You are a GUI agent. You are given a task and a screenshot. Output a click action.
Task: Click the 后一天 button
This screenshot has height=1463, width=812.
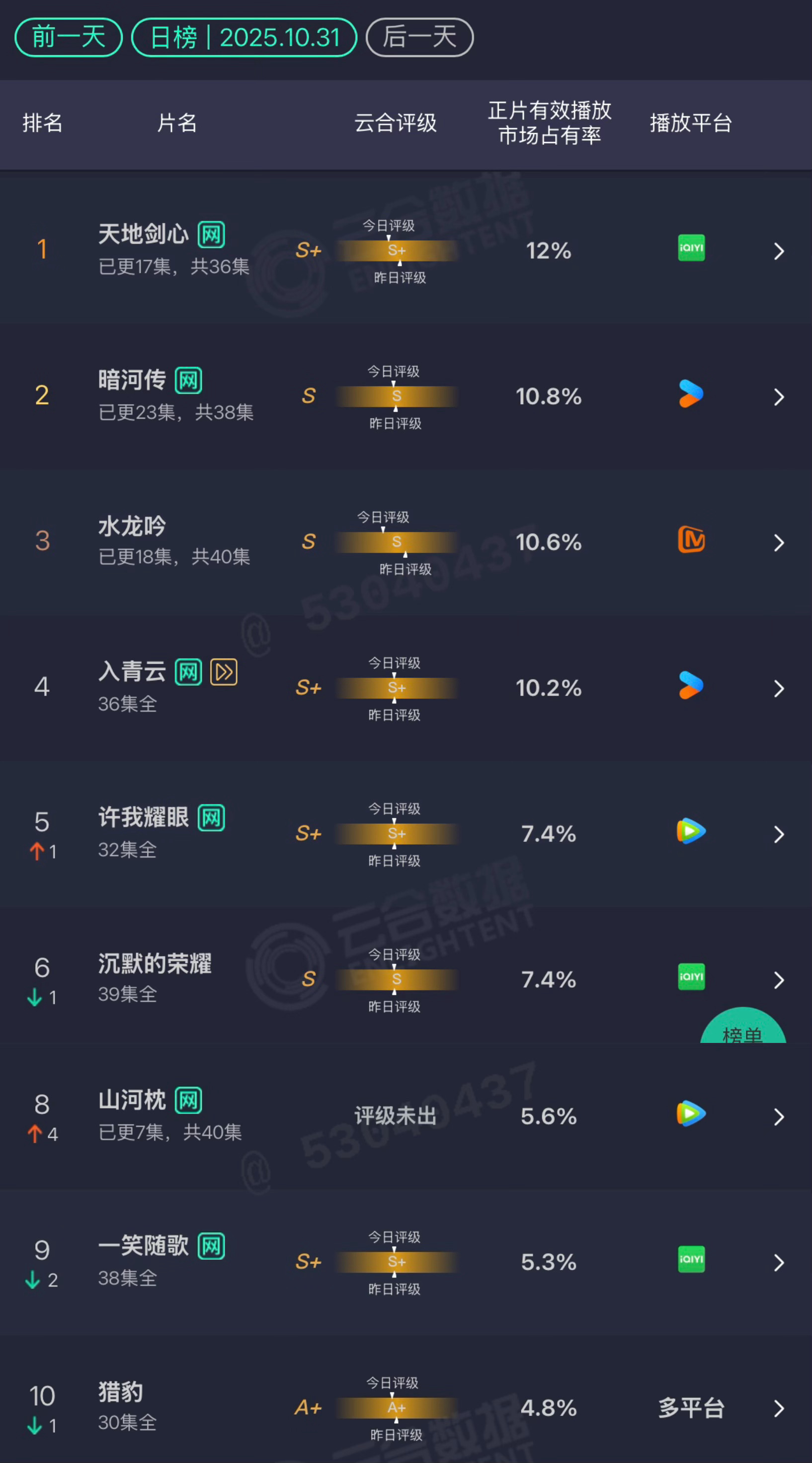coord(419,37)
